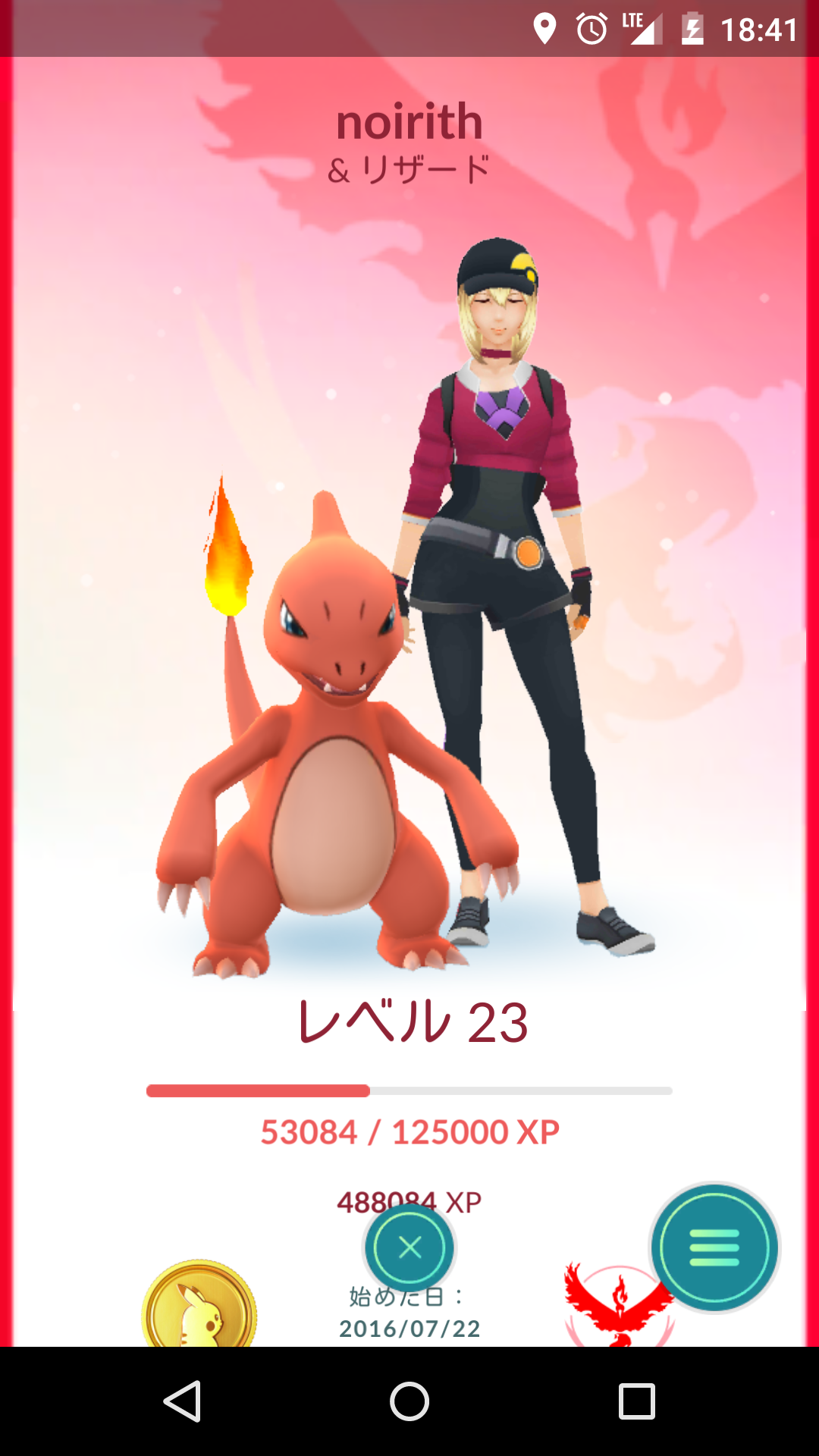Close the trainer profile screen

point(409,1247)
